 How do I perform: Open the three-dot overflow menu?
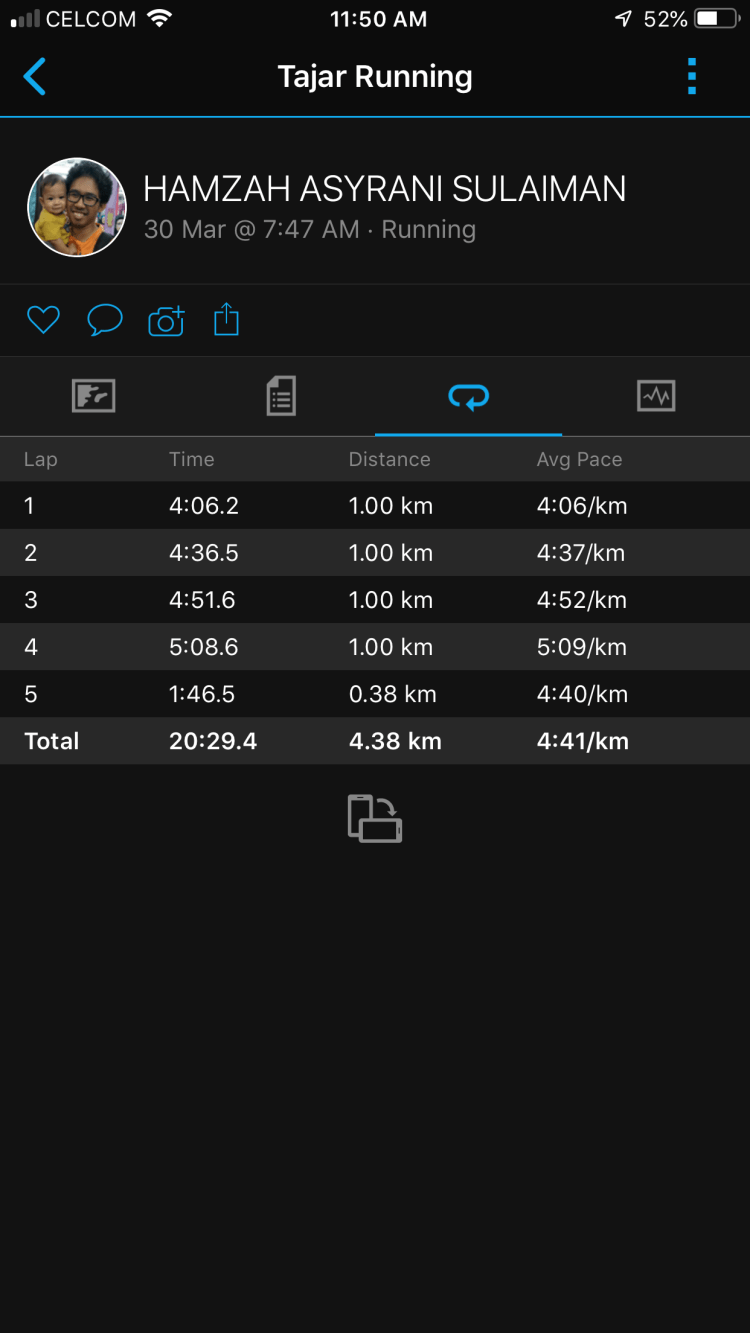[691, 77]
